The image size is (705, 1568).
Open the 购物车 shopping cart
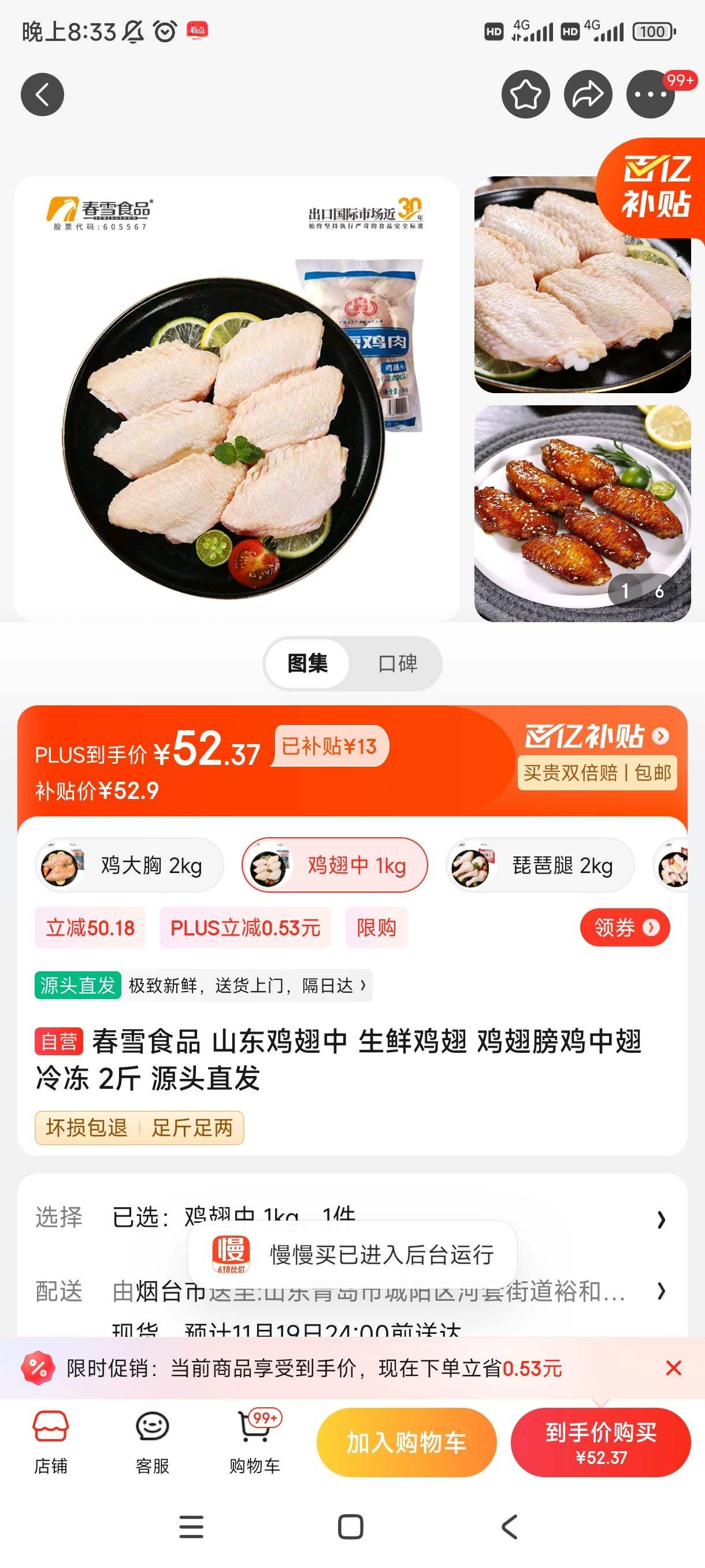(254, 1442)
